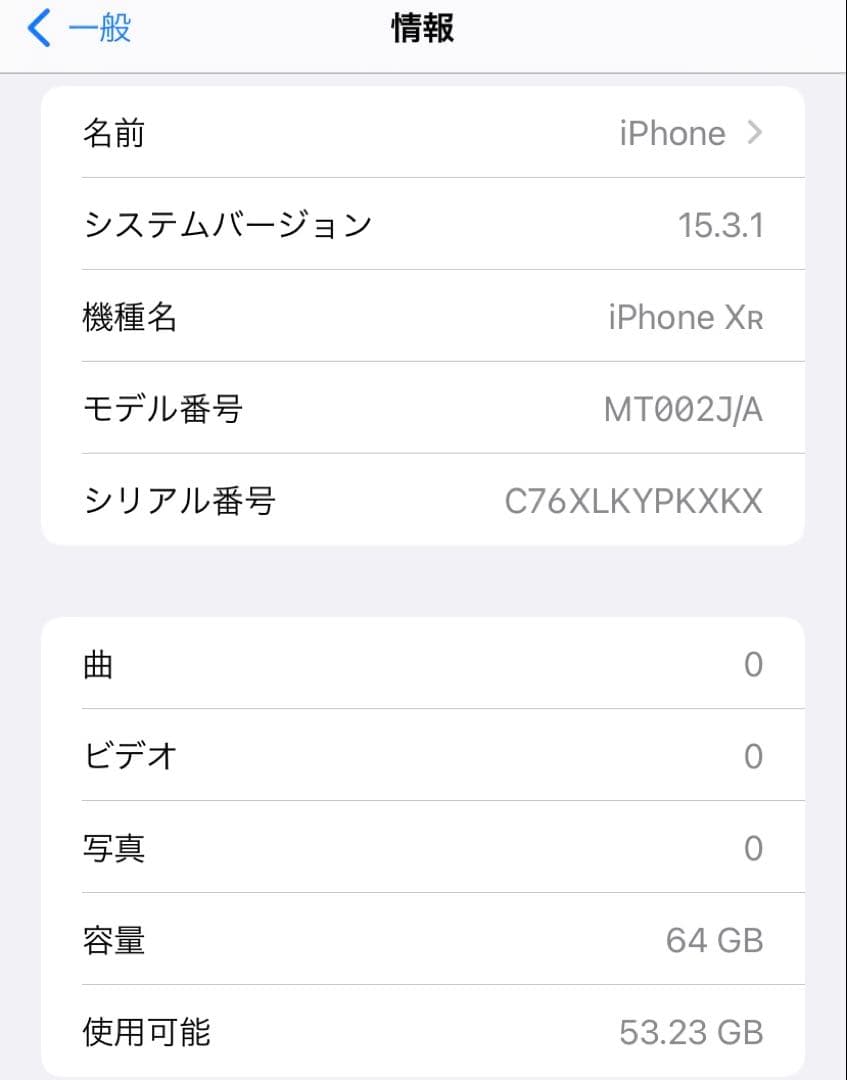Screen dimensions: 847x1080
Task: Tap the 15.3.1 version value
Action: click(722, 224)
